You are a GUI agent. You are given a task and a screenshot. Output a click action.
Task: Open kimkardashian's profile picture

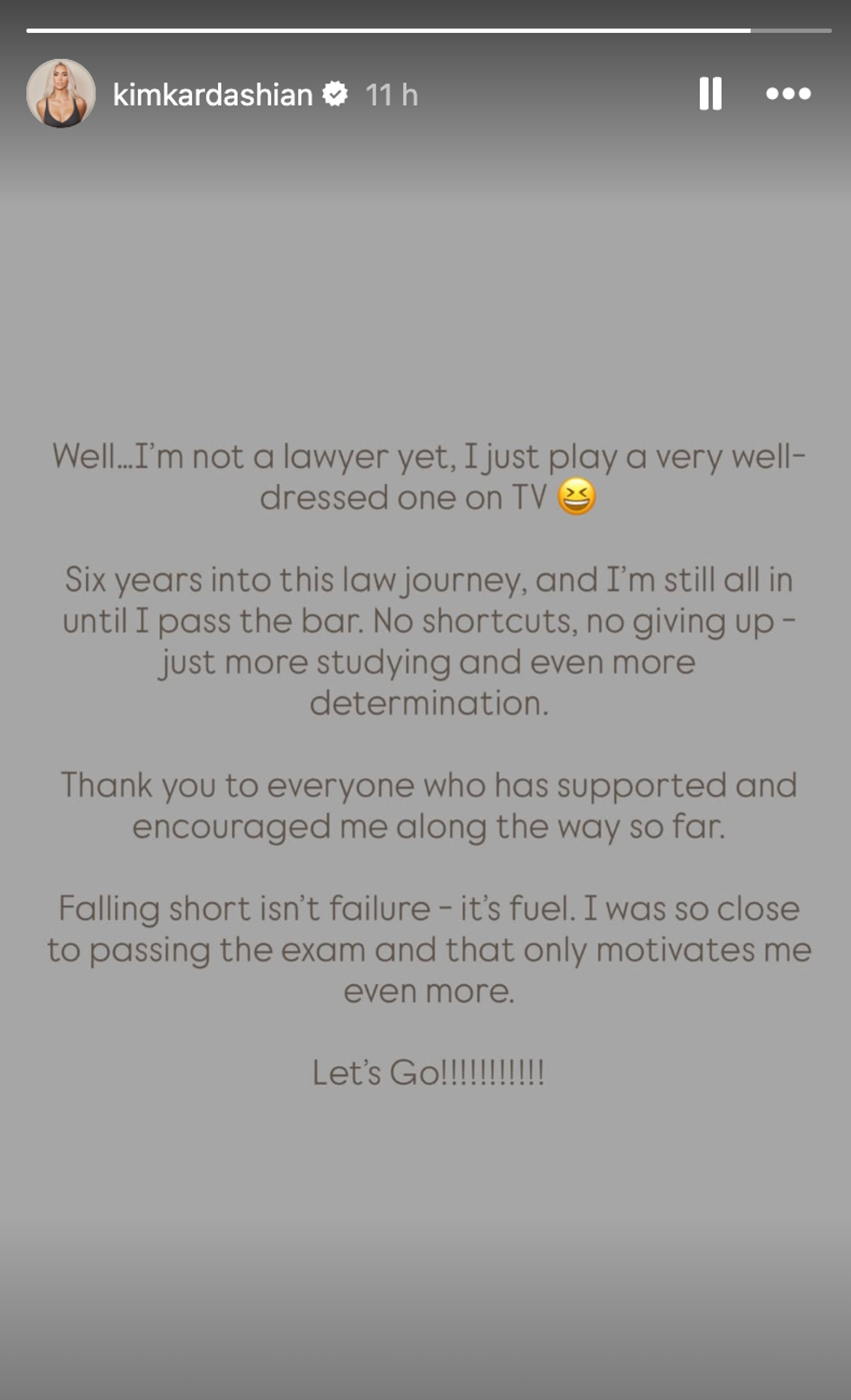point(61,94)
